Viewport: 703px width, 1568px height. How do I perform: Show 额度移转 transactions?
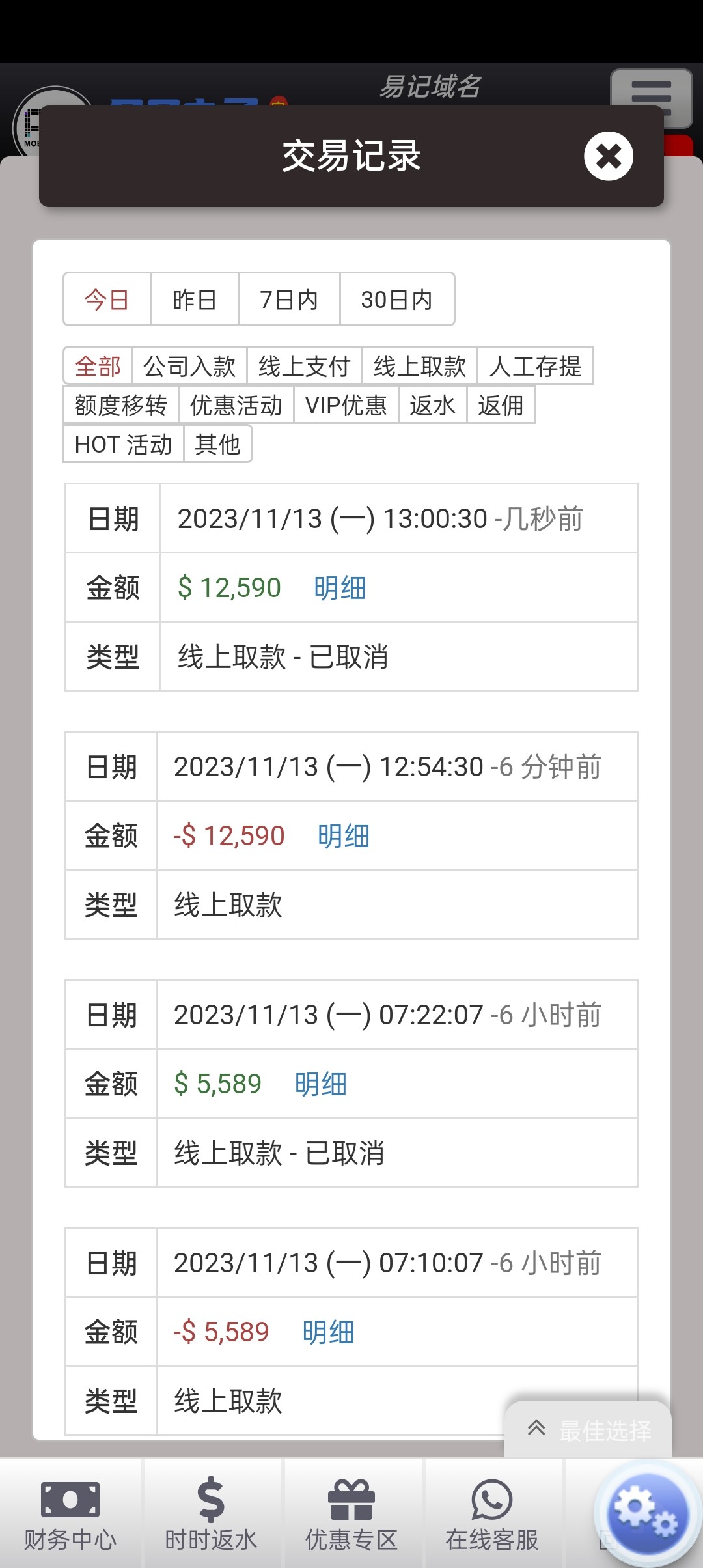(x=120, y=405)
